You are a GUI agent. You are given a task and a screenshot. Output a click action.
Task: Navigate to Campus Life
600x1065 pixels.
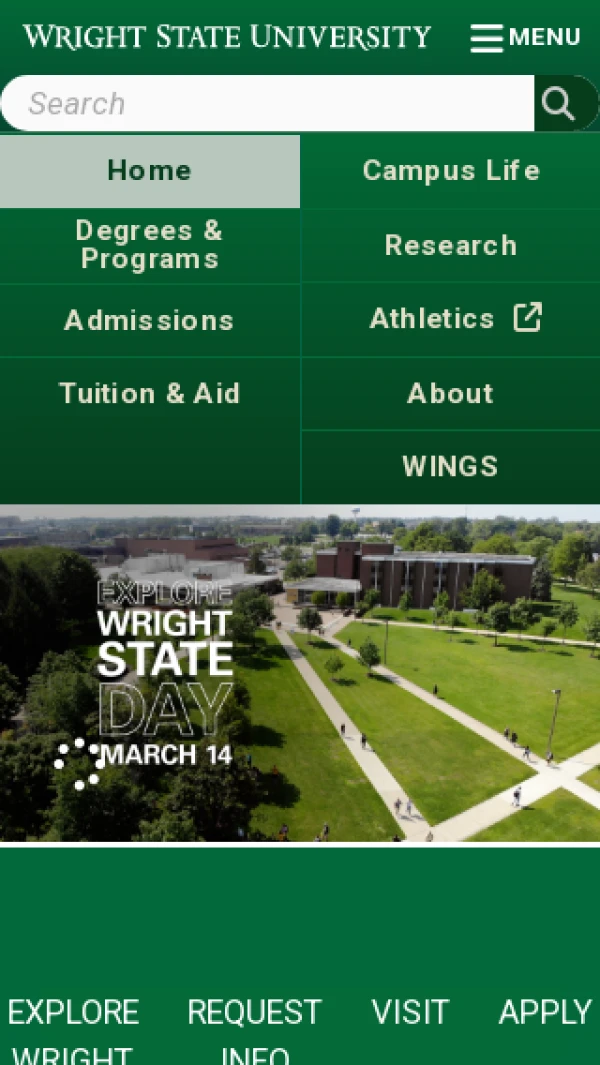tap(451, 171)
